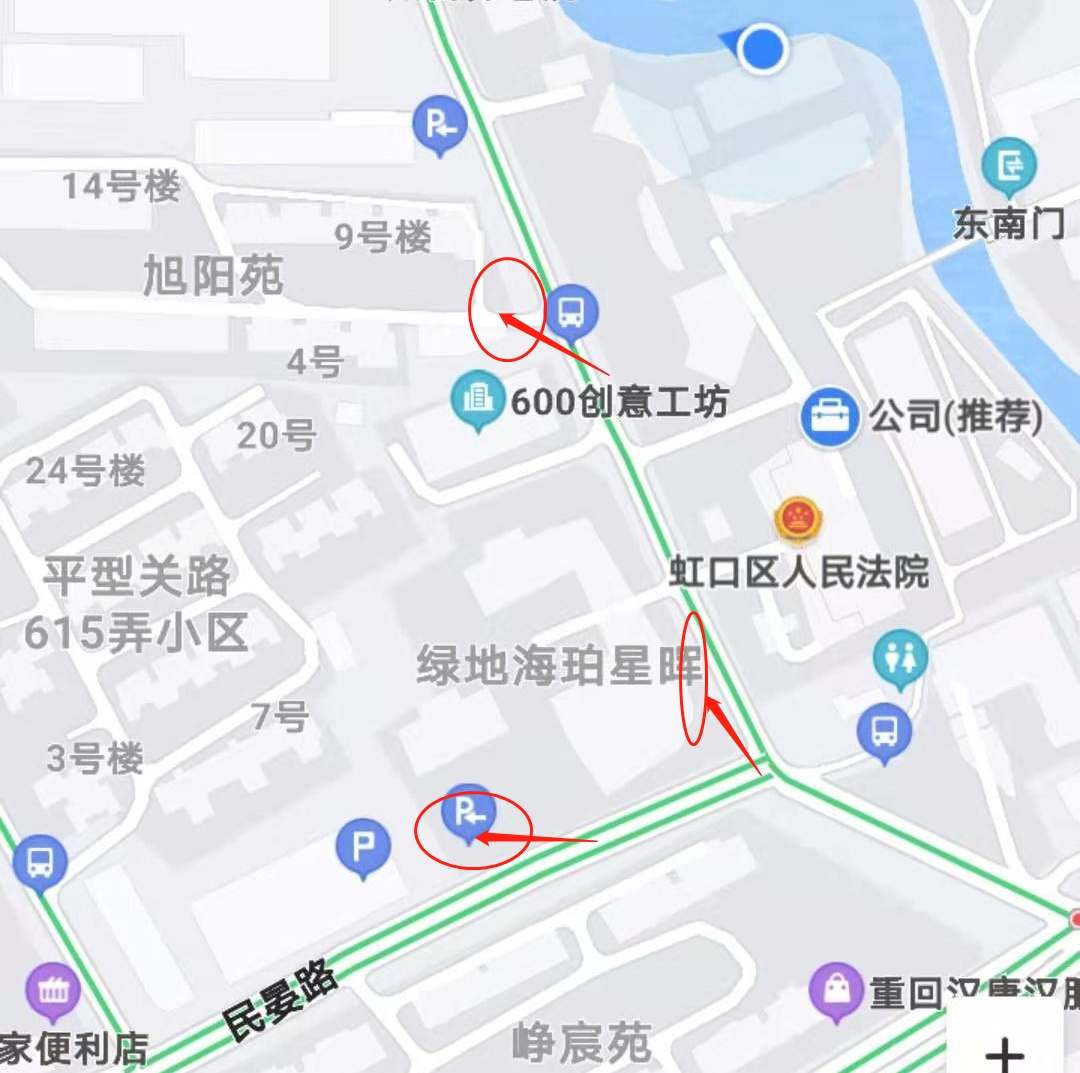1080x1073 pixels.
Task: Open the bus stop below the restroom marker
Action: coord(885,731)
